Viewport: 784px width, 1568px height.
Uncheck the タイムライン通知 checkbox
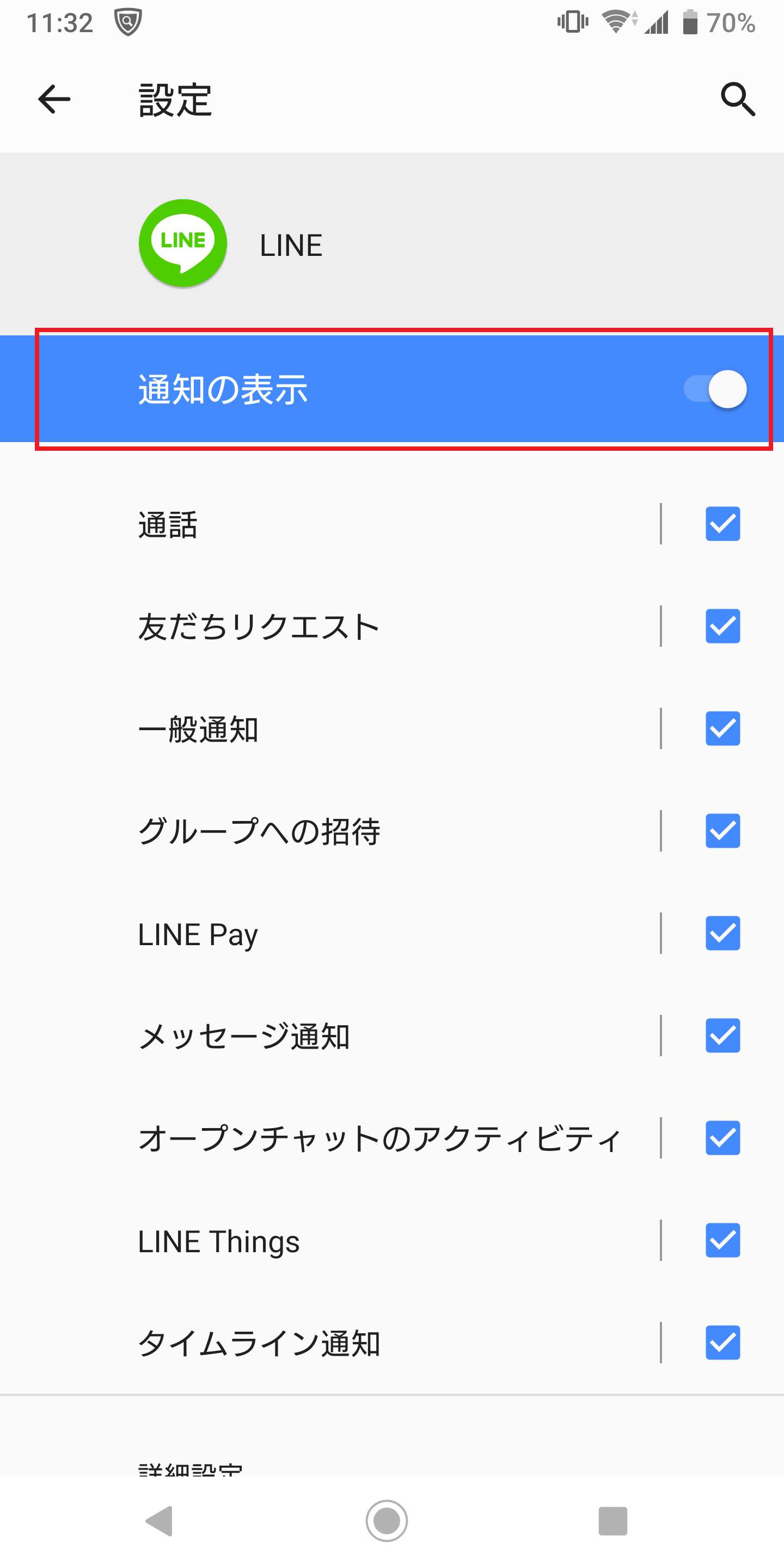[722, 1342]
